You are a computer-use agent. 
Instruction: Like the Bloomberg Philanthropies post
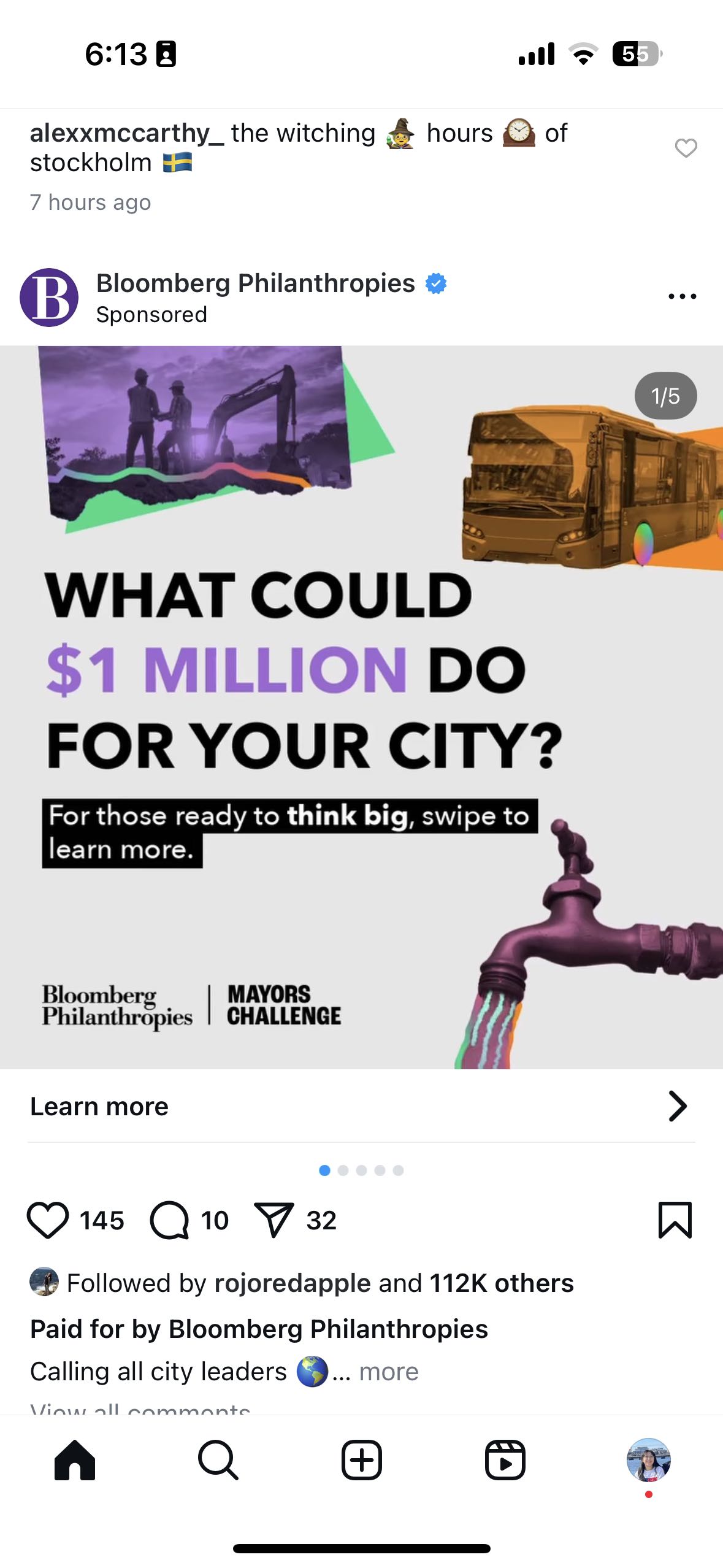coord(48,1220)
